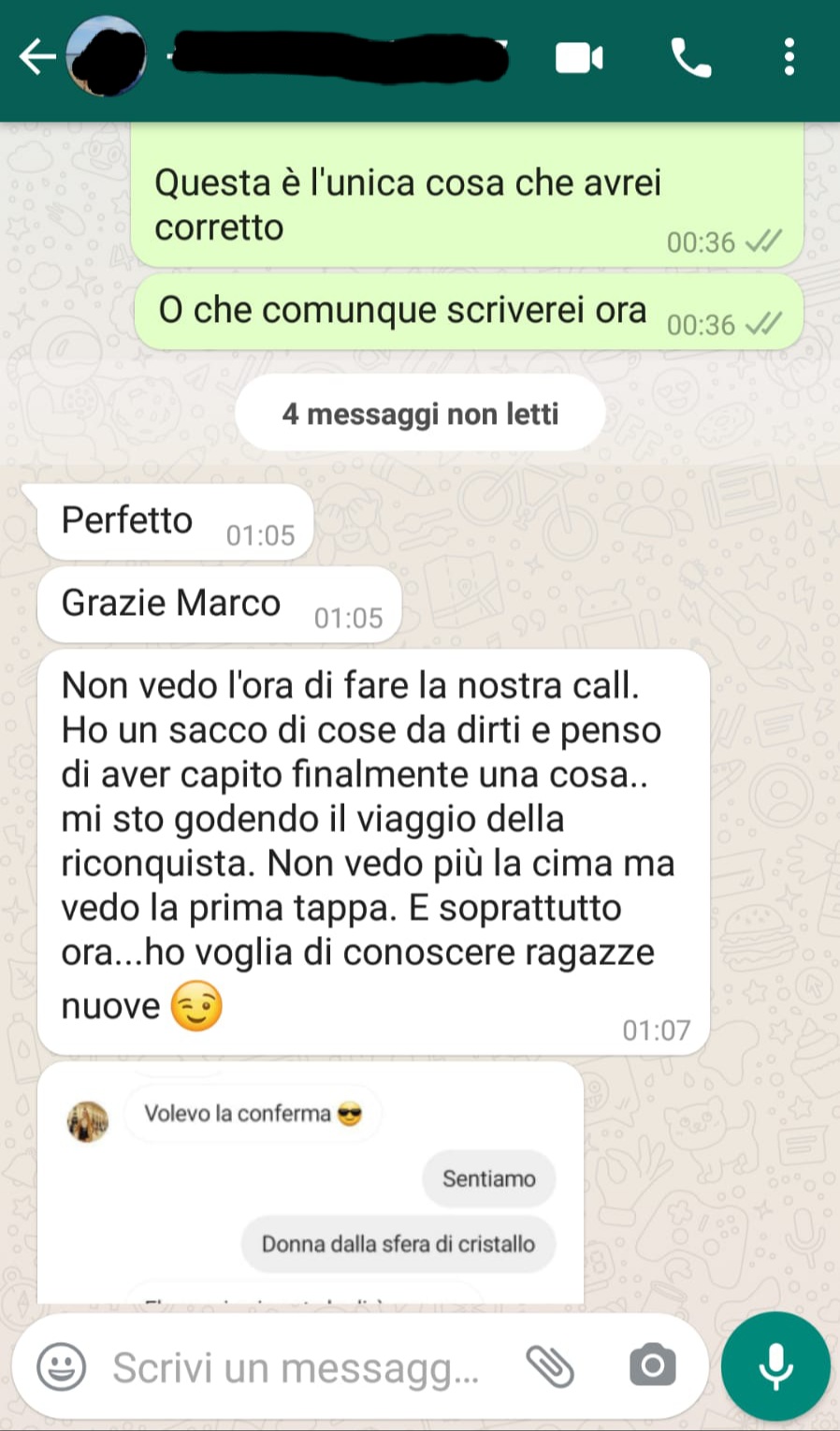Start a voice call
The image size is (840, 1431).
point(691,58)
